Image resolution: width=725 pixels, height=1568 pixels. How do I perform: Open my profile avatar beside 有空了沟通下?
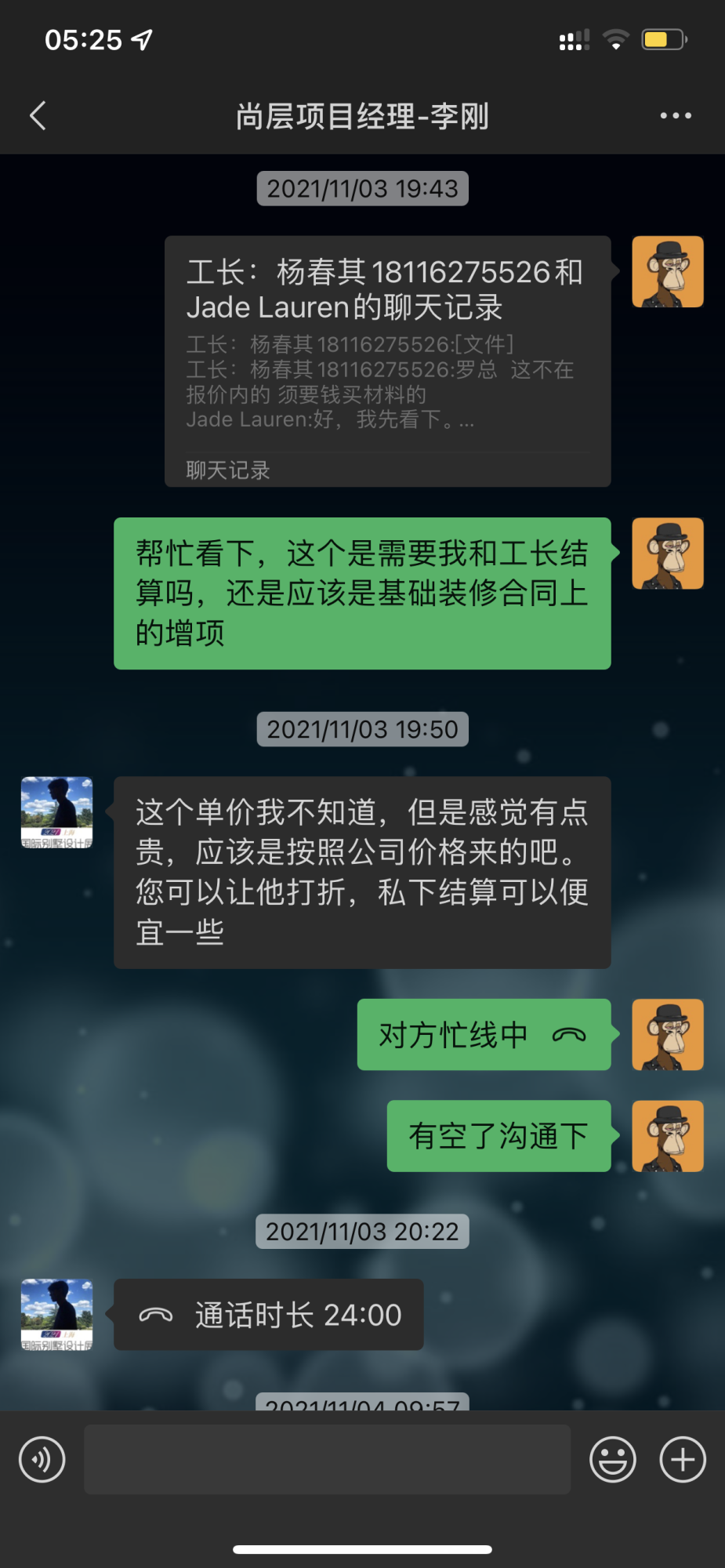click(x=668, y=1136)
